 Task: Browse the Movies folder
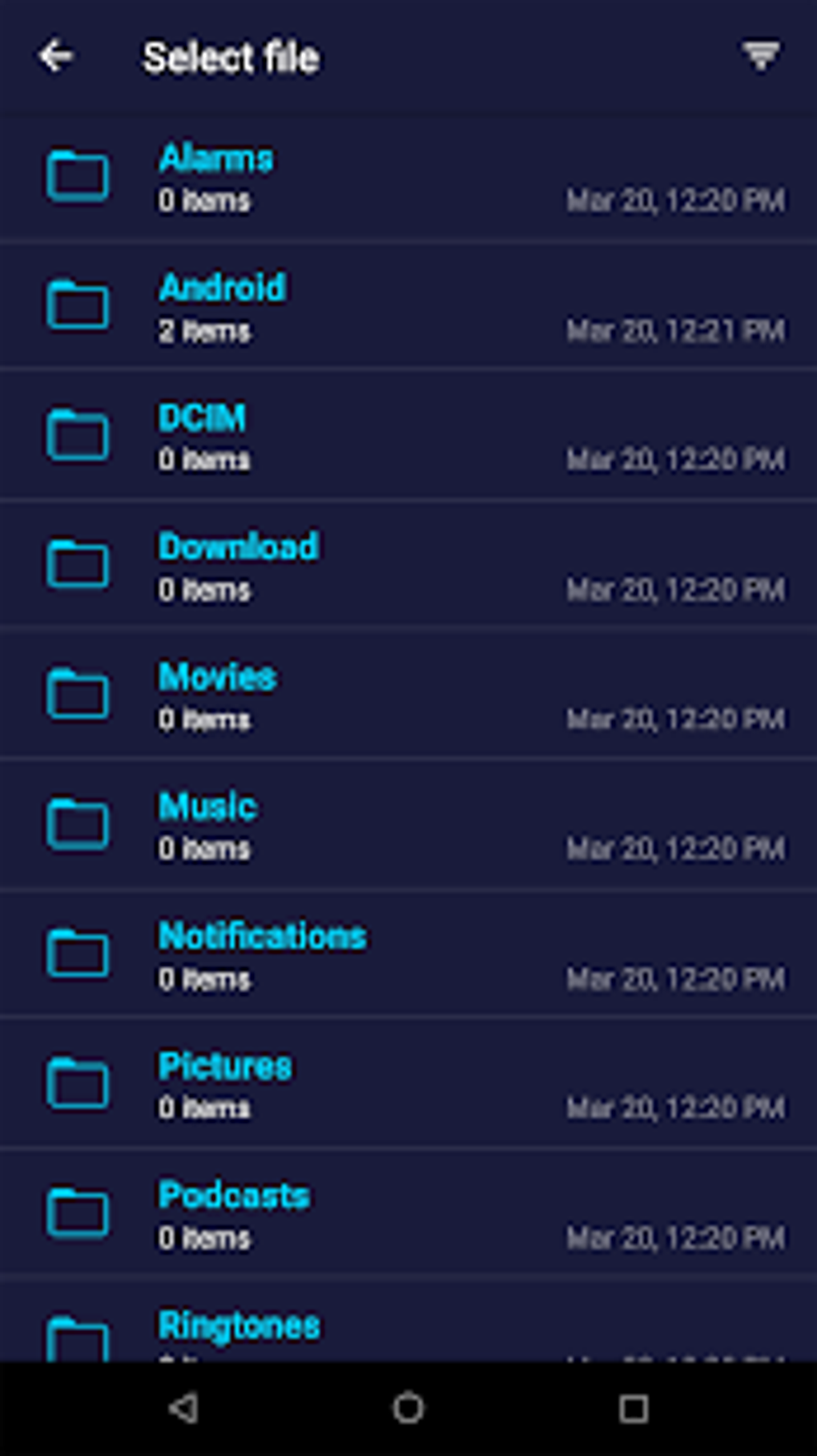[x=408, y=696]
